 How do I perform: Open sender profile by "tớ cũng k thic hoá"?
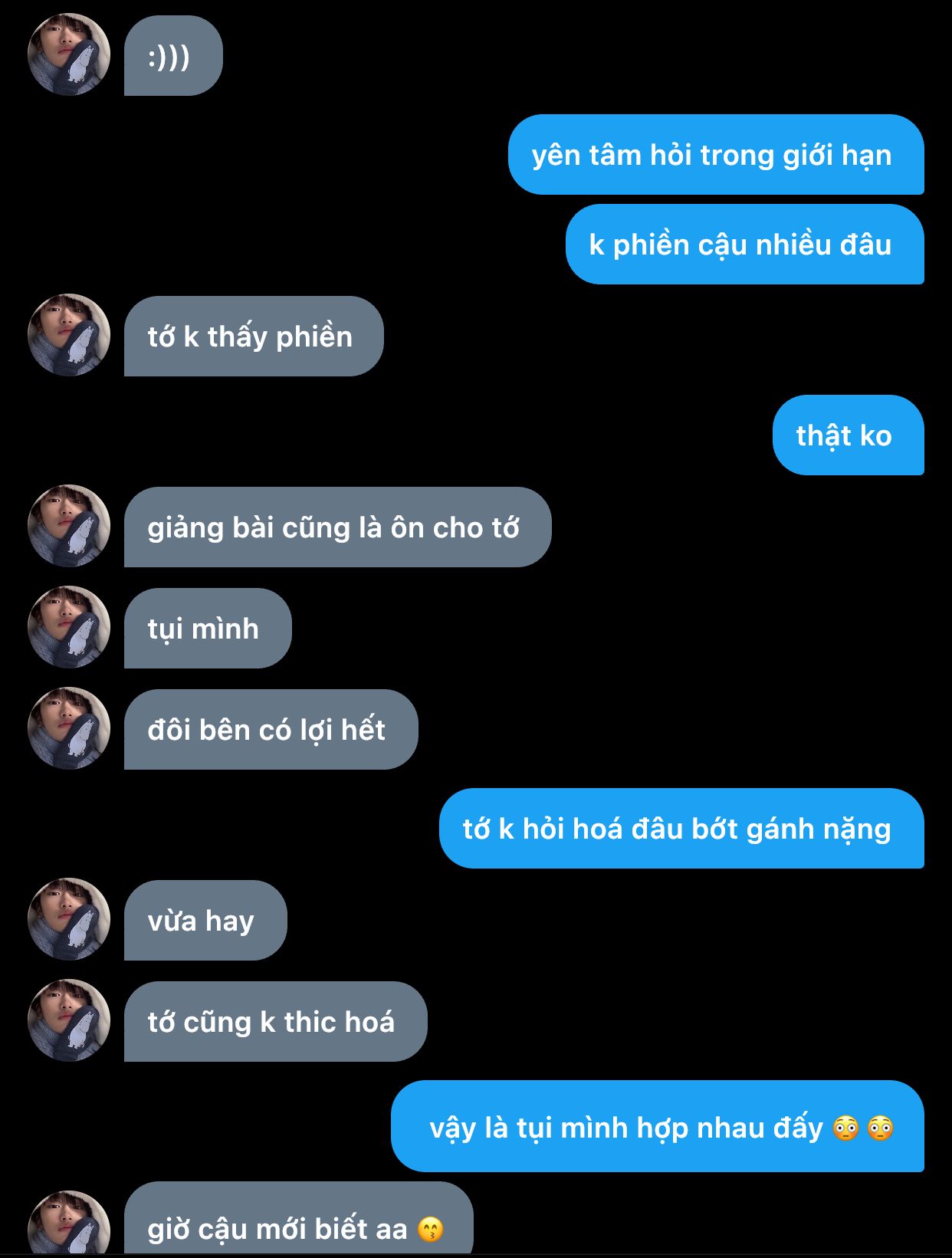tap(69, 1020)
